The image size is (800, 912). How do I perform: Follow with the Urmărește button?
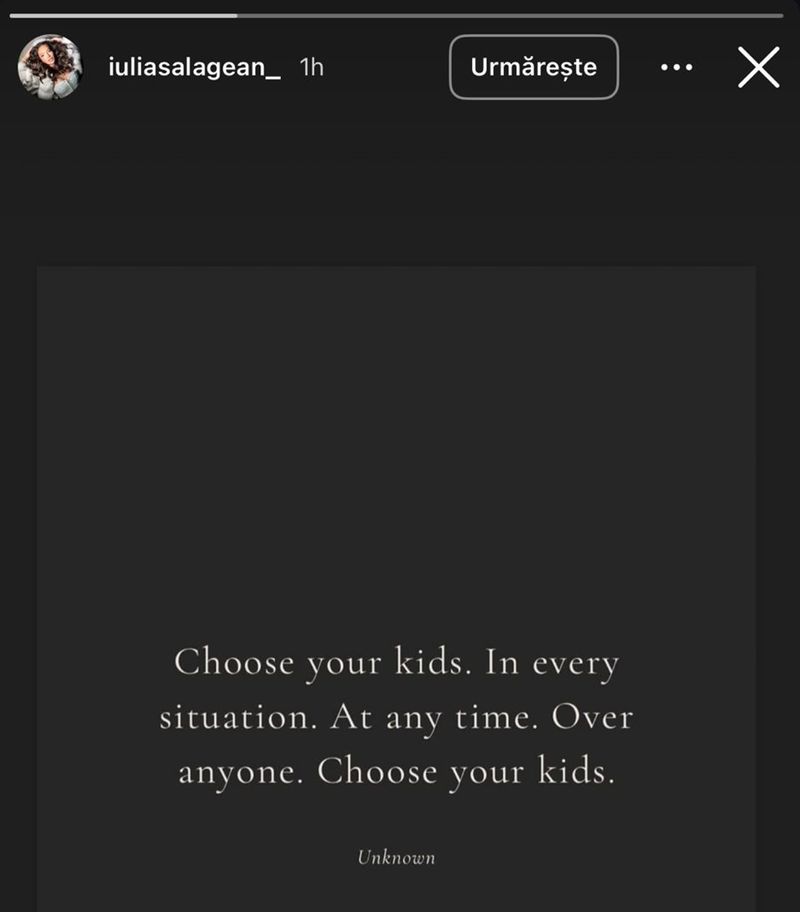534,67
